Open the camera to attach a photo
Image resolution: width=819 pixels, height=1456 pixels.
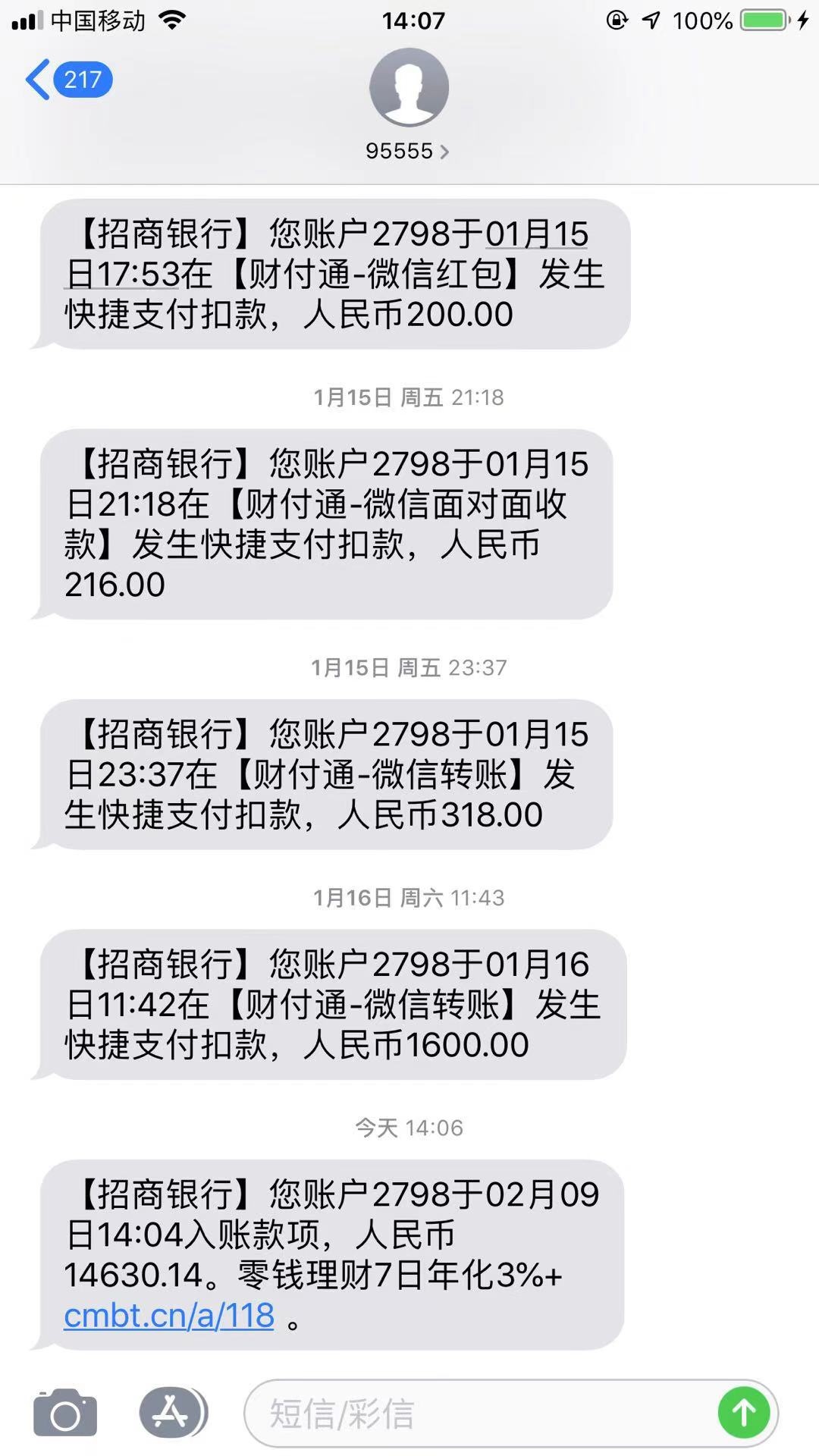coord(65,1413)
